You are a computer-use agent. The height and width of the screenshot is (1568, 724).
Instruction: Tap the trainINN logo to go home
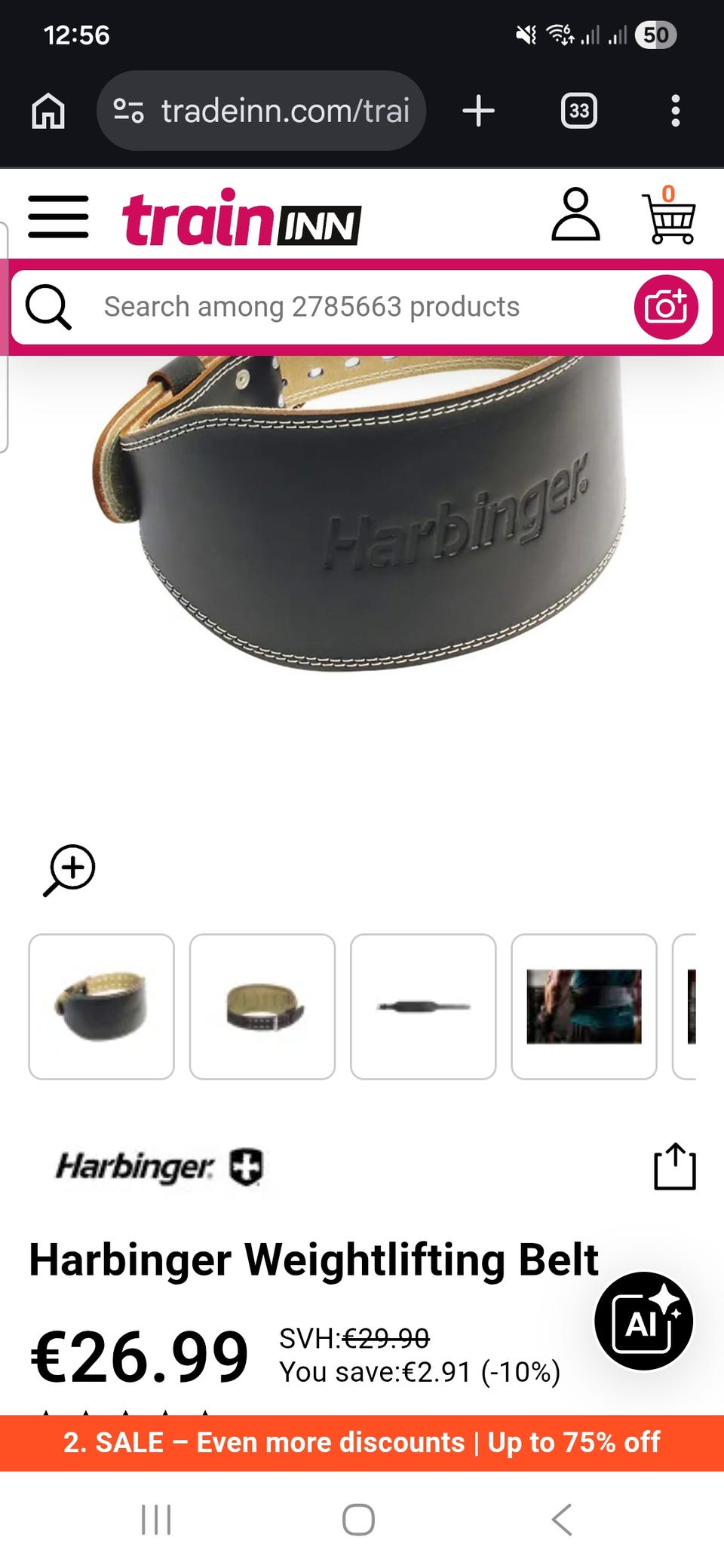point(241,218)
